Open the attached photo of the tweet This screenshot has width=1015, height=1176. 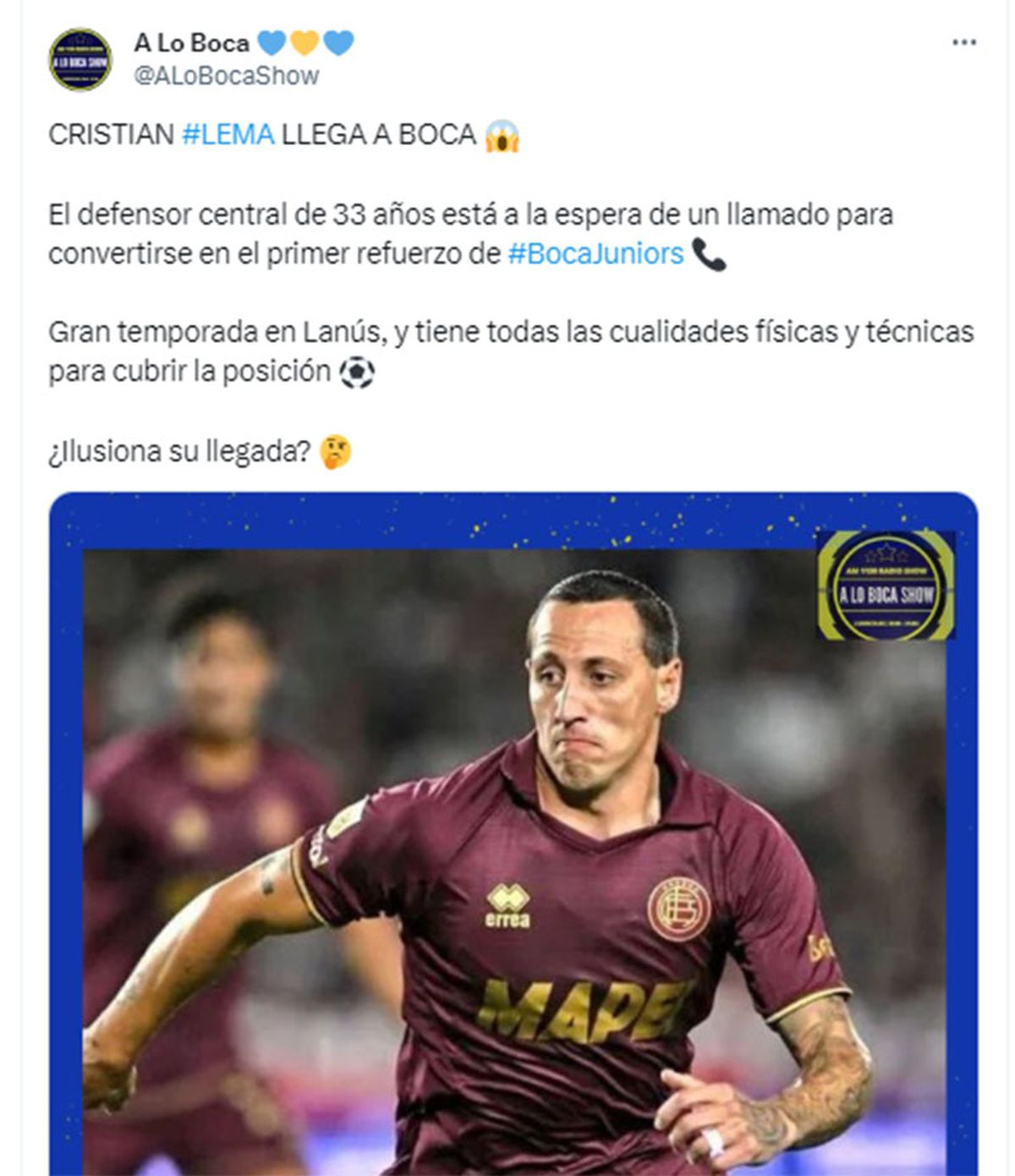click(513, 833)
